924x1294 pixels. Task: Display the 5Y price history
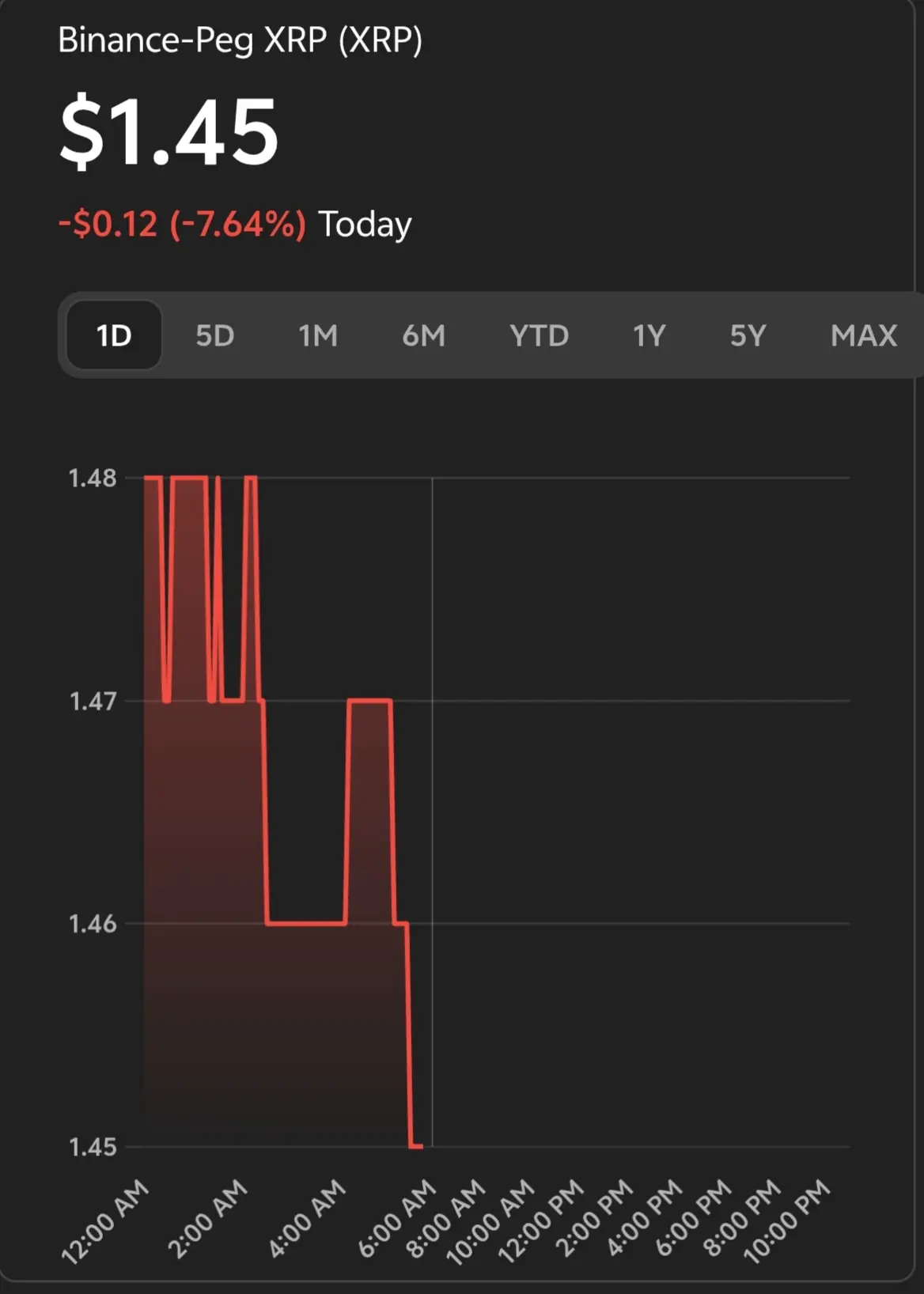[x=748, y=335]
